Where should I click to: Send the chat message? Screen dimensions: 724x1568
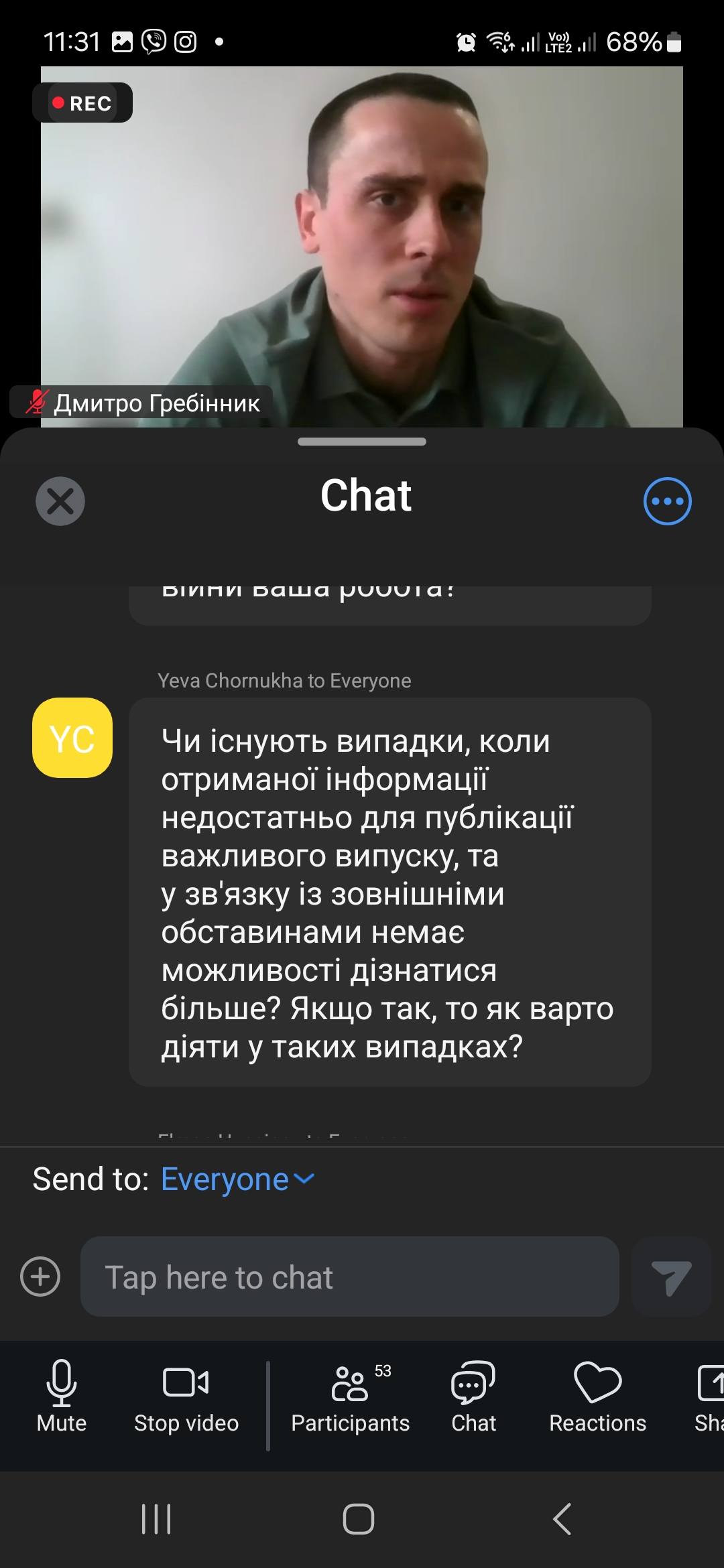coord(671,1277)
